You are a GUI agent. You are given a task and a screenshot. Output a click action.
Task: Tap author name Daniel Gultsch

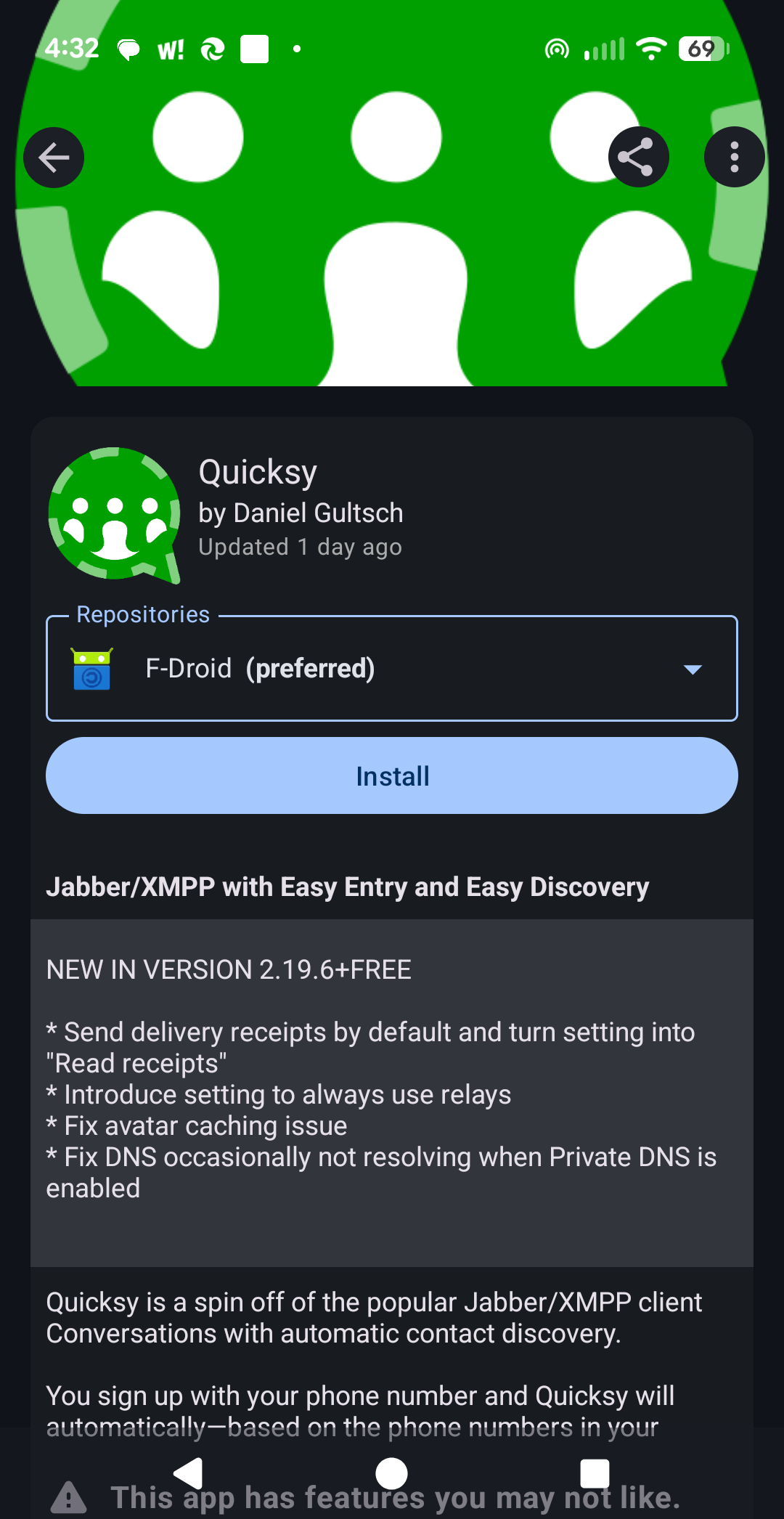click(301, 513)
